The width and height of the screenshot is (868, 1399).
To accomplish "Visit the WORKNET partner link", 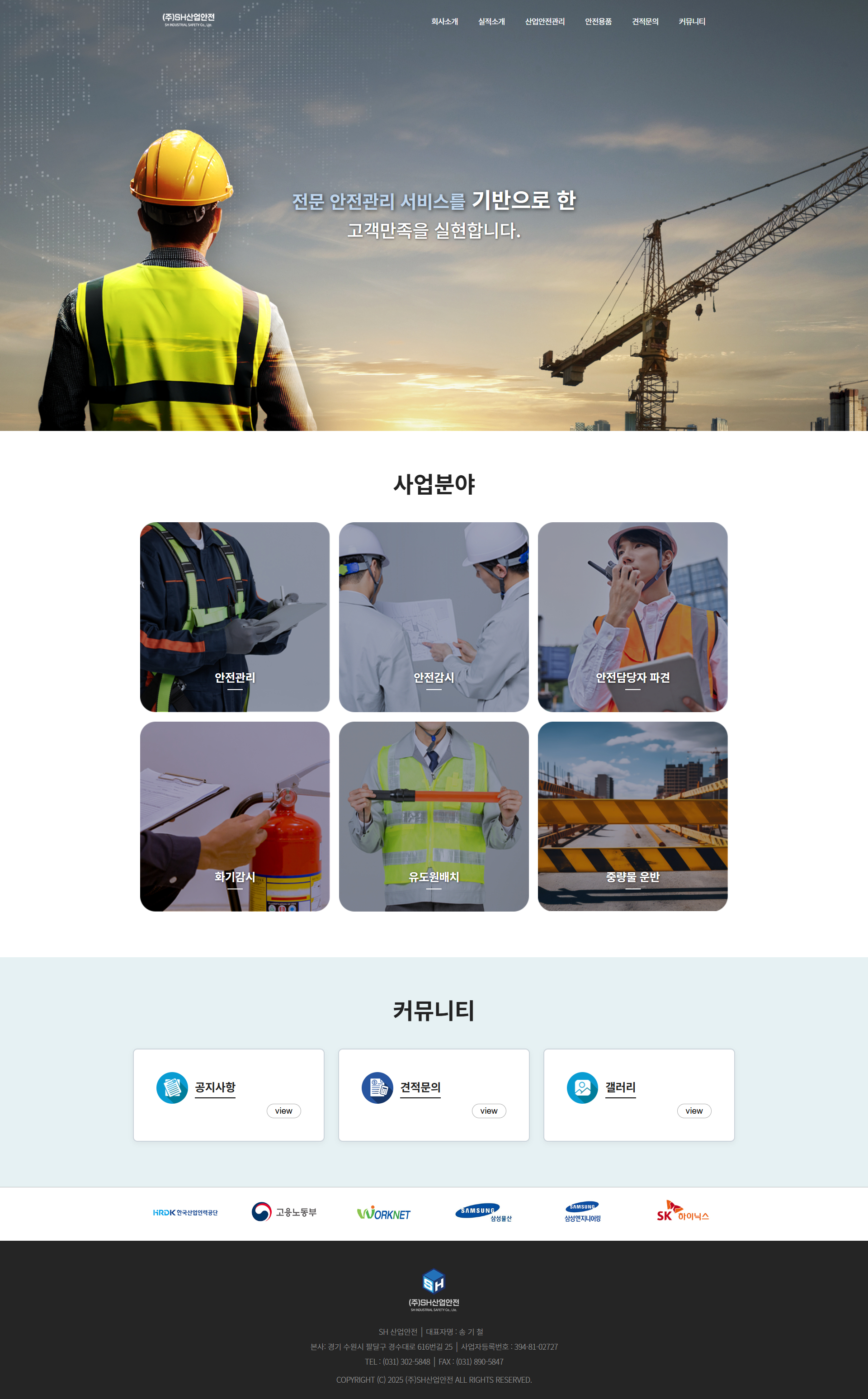I will (x=383, y=1213).
